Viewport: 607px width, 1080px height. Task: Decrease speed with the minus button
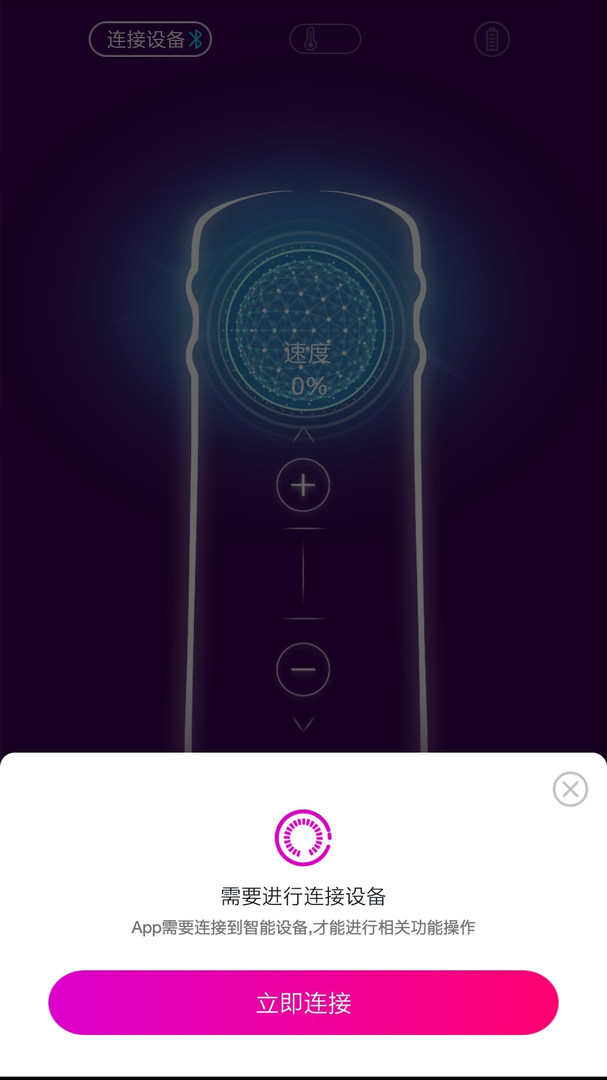coord(303,669)
